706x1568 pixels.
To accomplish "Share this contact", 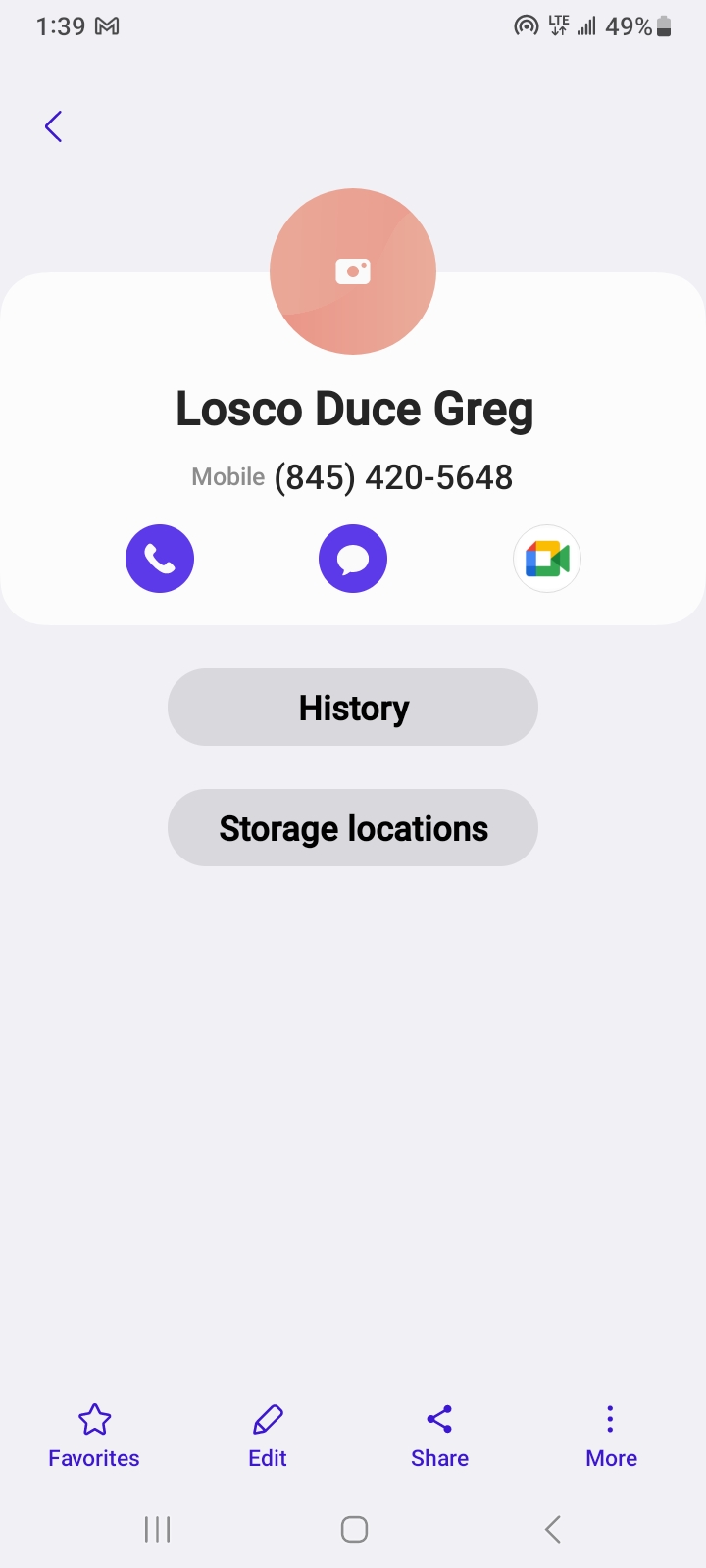I will click(x=439, y=1437).
